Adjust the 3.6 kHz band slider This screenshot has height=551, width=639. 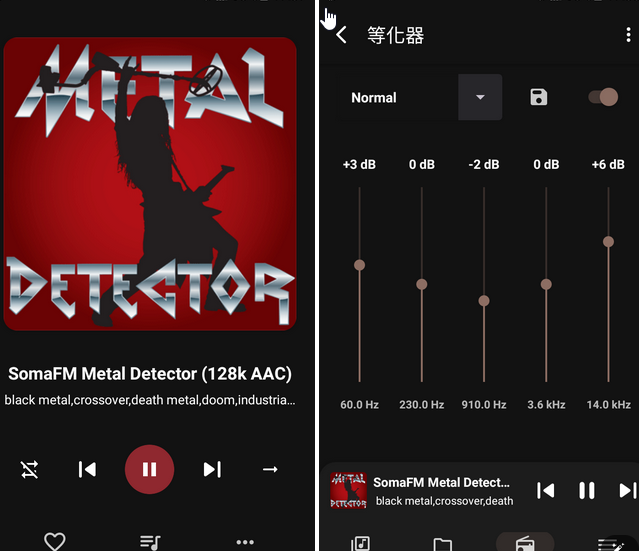pyautogui.click(x=546, y=284)
